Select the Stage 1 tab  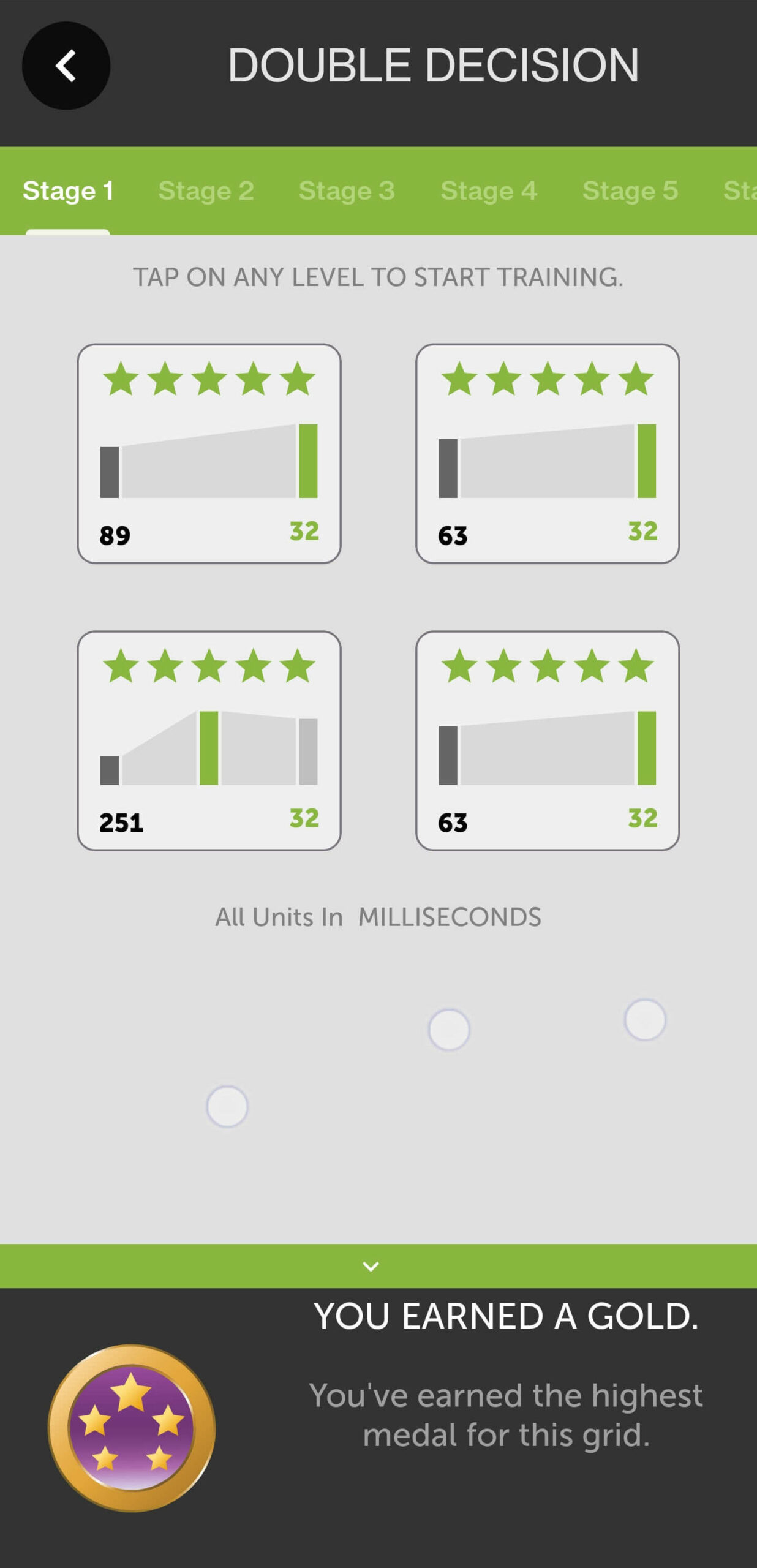tap(68, 190)
